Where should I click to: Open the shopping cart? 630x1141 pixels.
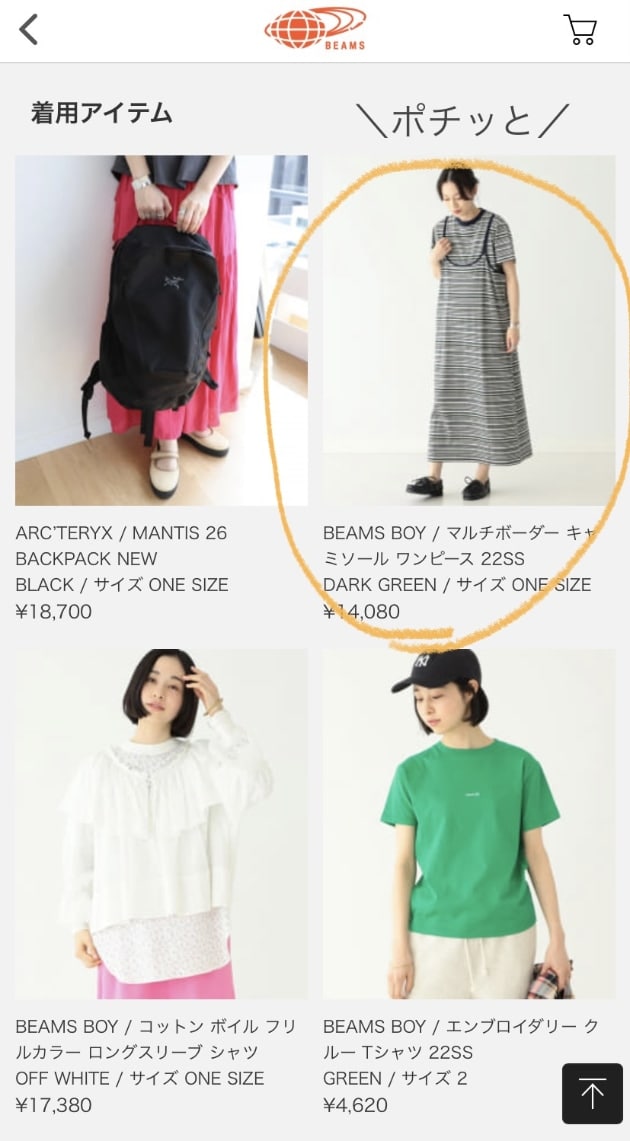tap(580, 30)
